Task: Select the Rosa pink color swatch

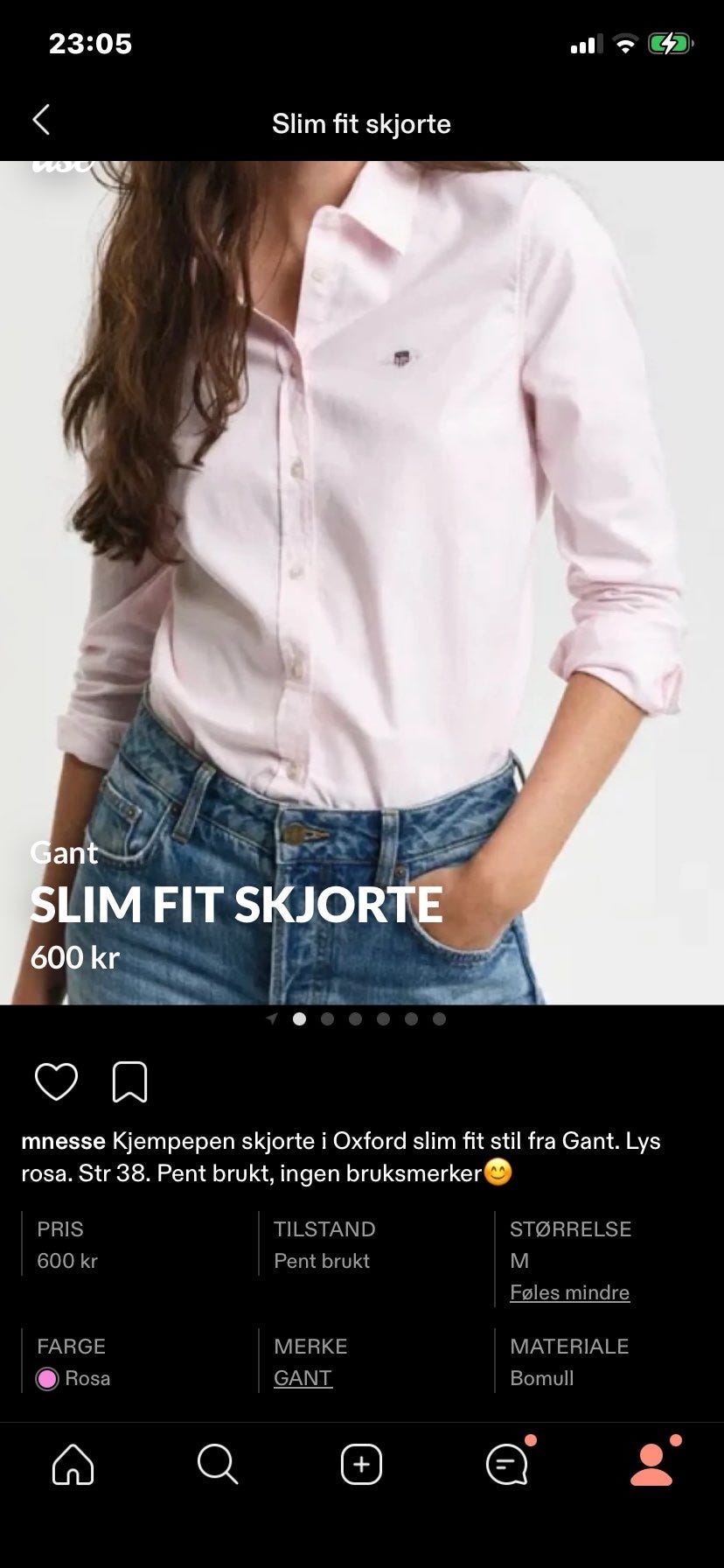Action: click(x=45, y=1377)
